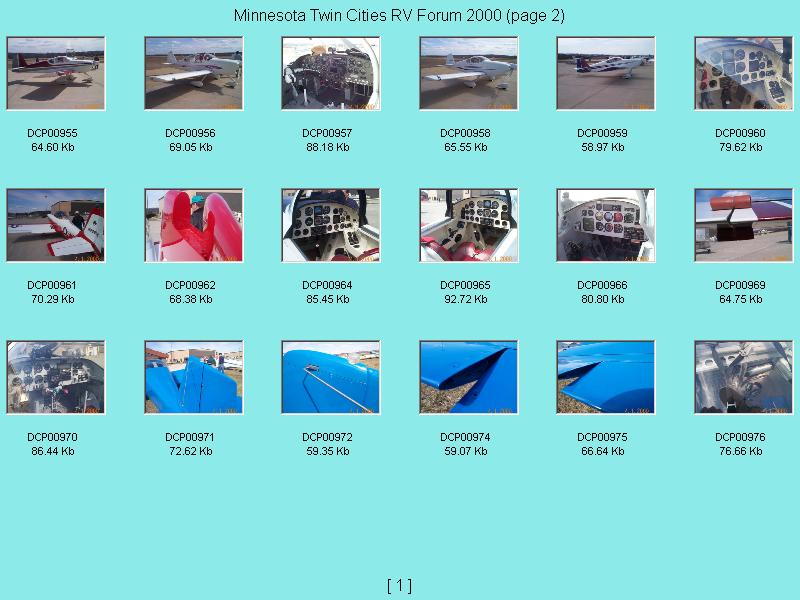This screenshot has height=600, width=800.
Task: Open cockpit photo DCP00957
Action: point(331,73)
